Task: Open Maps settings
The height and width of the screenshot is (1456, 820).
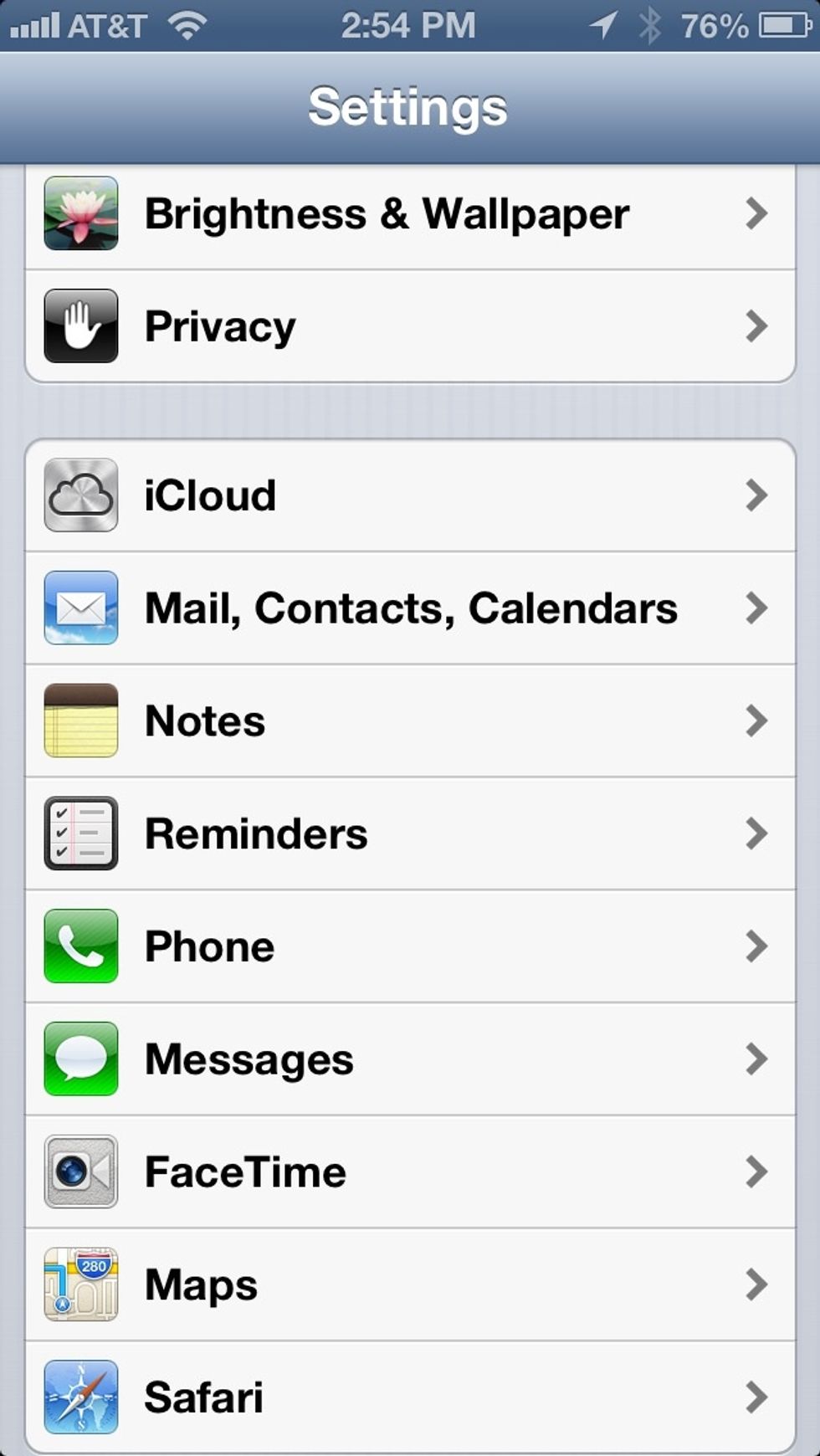Action: tap(410, 1284)
